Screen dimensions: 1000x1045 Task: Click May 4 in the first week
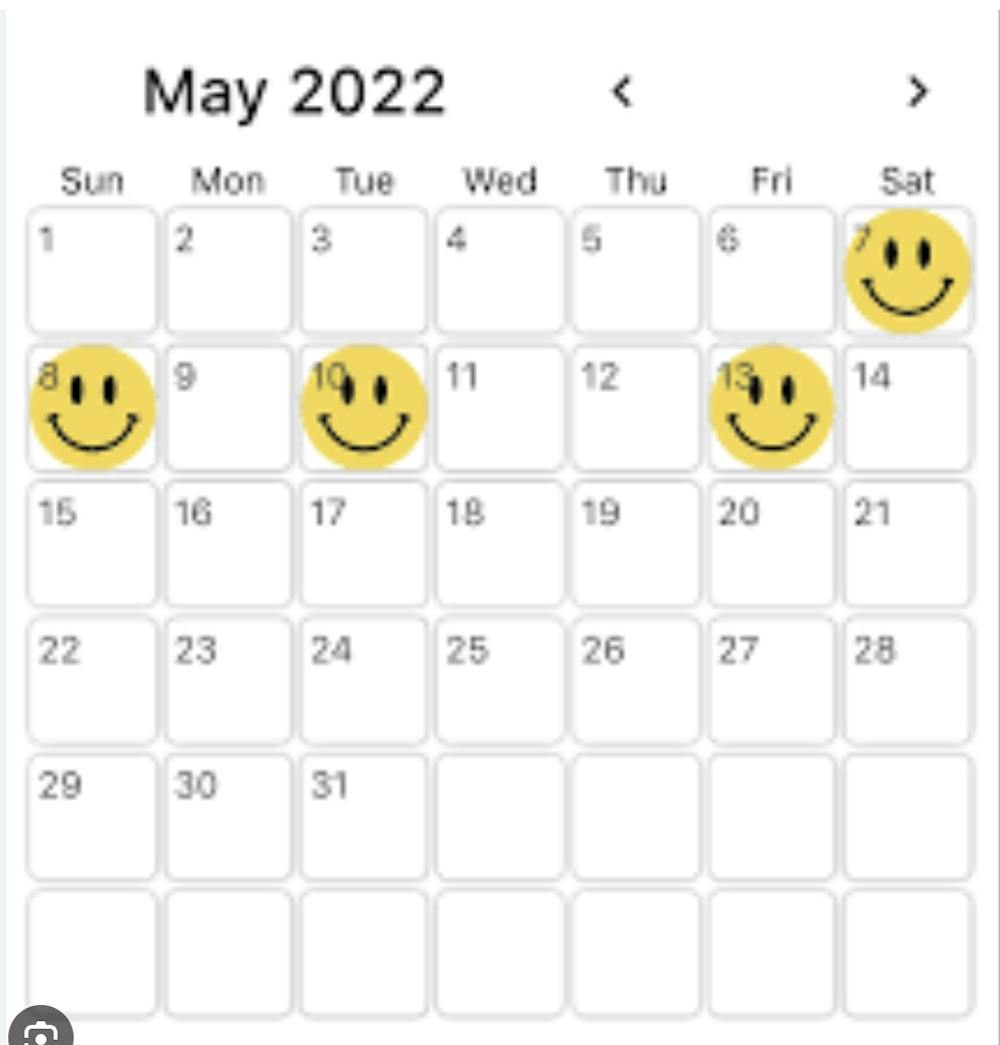[x=500, y=268]
